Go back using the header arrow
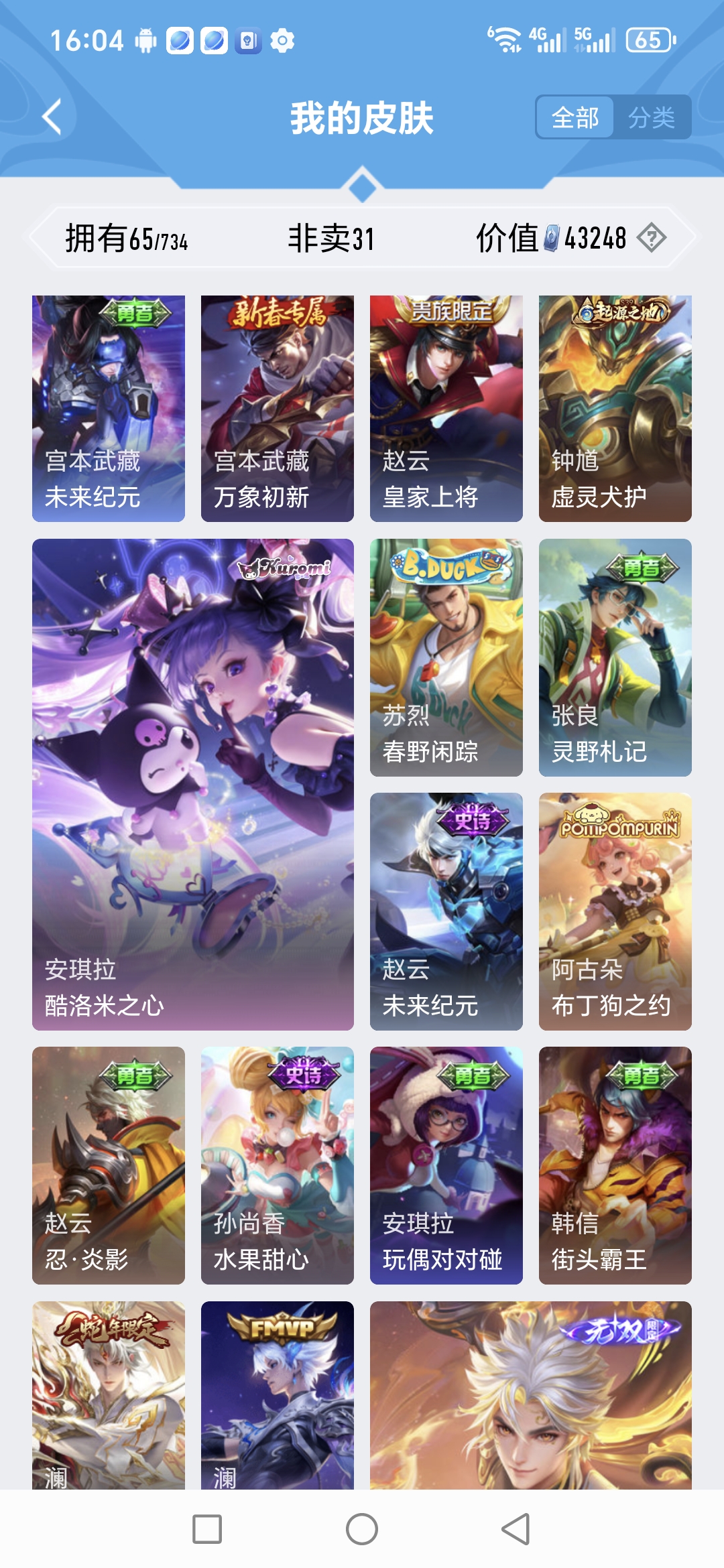The image size is (724, 1568). tap(52, 117)
